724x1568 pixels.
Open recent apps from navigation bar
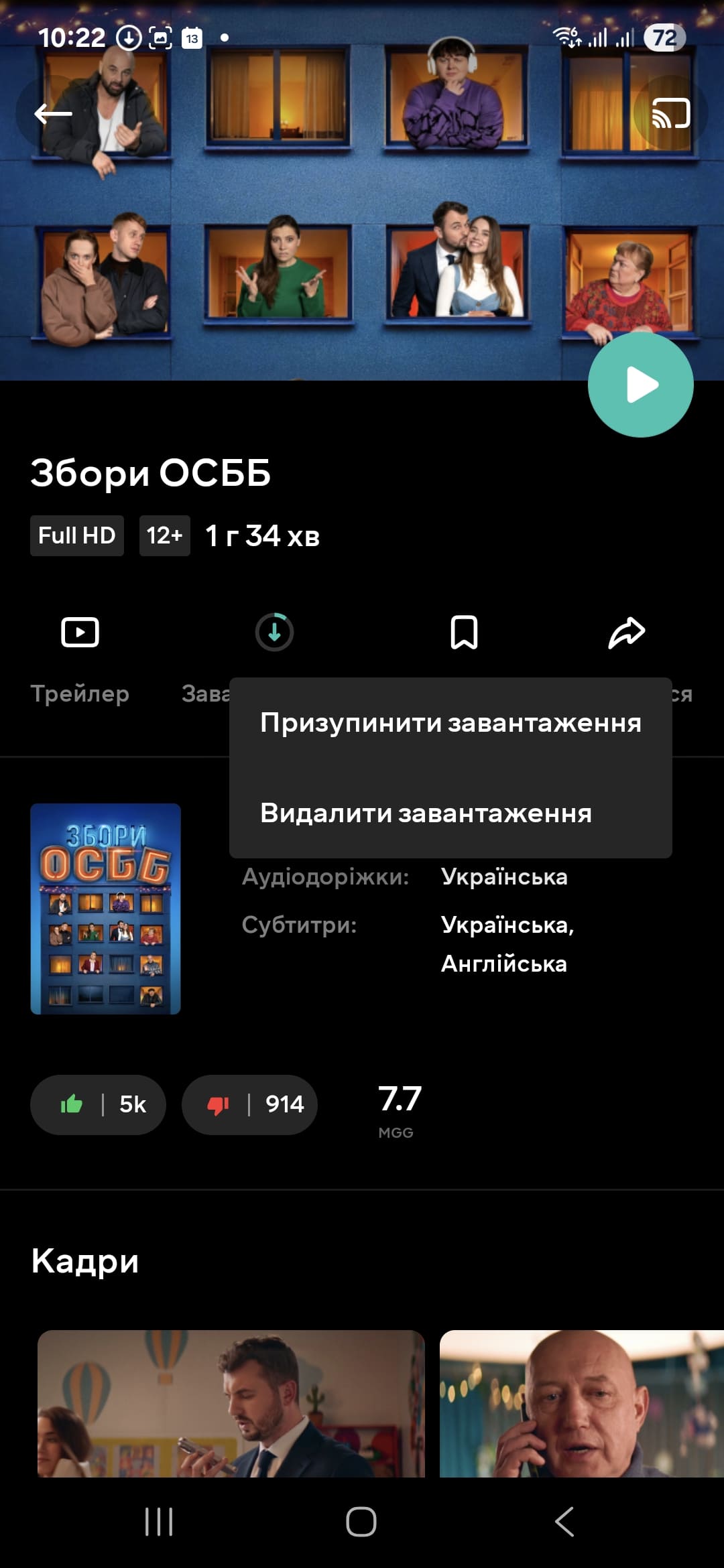click(159, 1521)
